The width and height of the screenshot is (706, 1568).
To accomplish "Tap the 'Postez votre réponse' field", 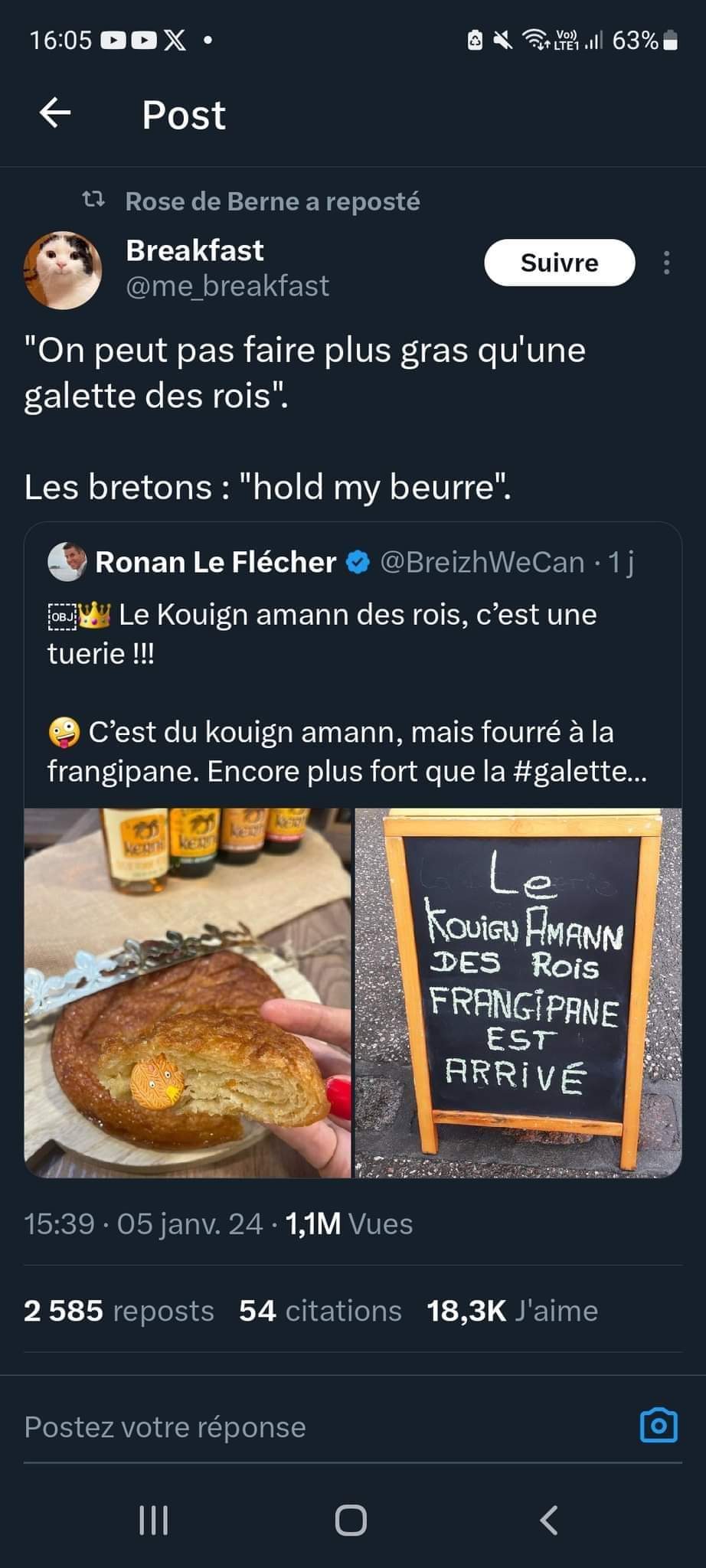I will click(x=306, y=1427).
